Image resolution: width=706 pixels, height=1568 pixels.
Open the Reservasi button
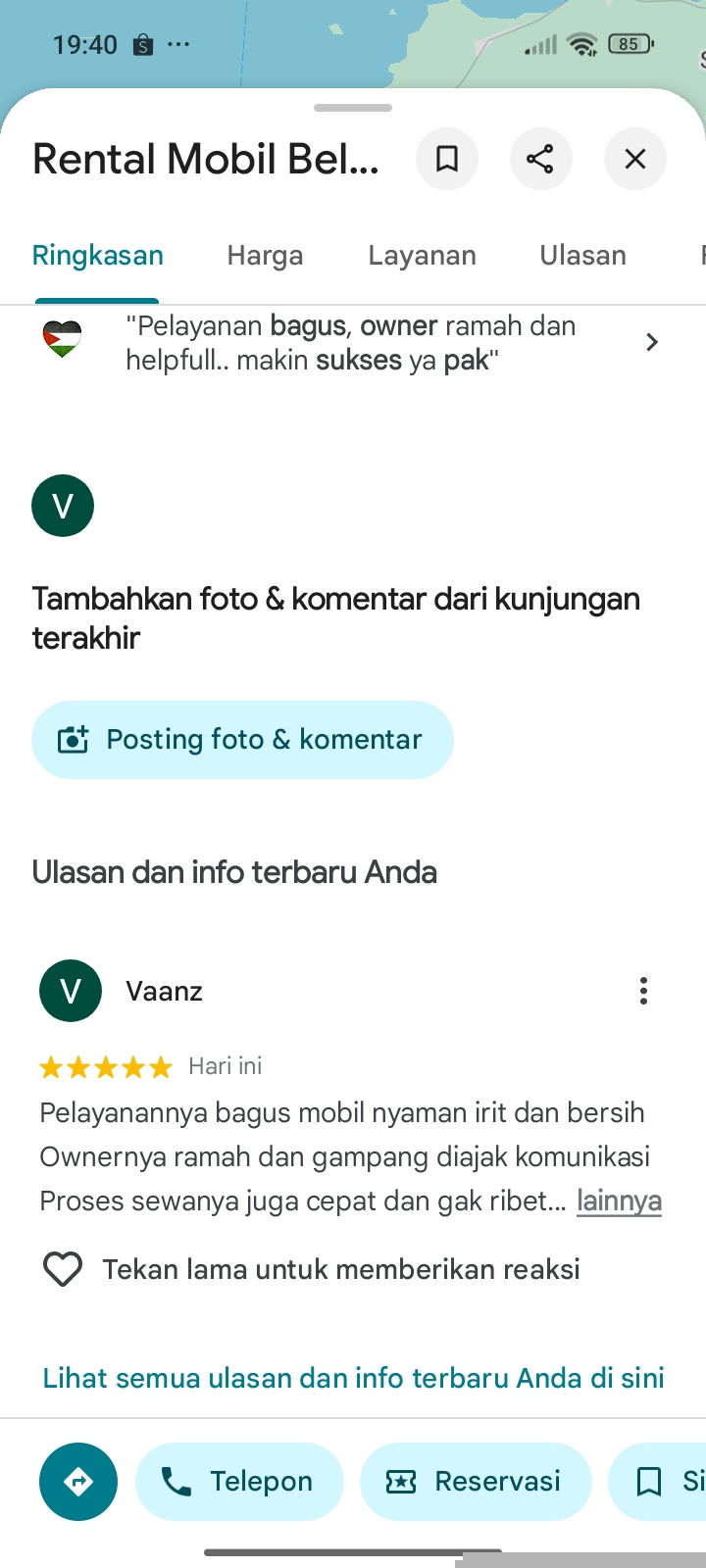tap(476, 1482)
